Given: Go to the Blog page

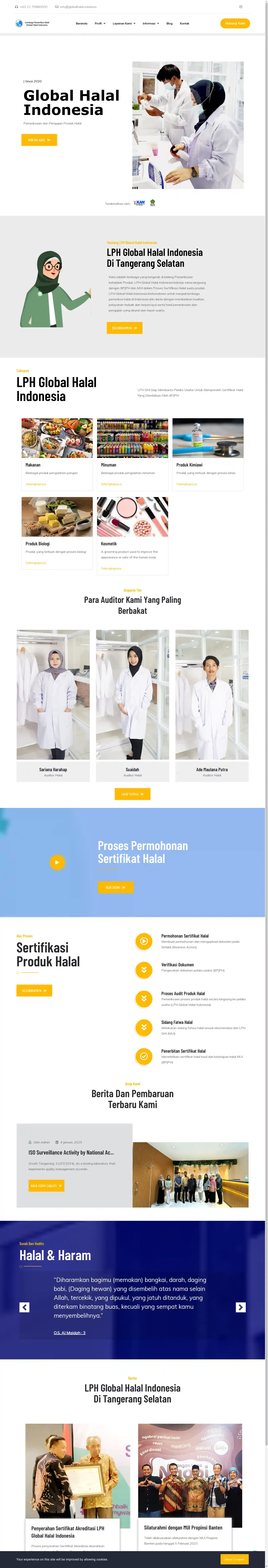Looking at the screenshot, I should click(x=169, y=23).
